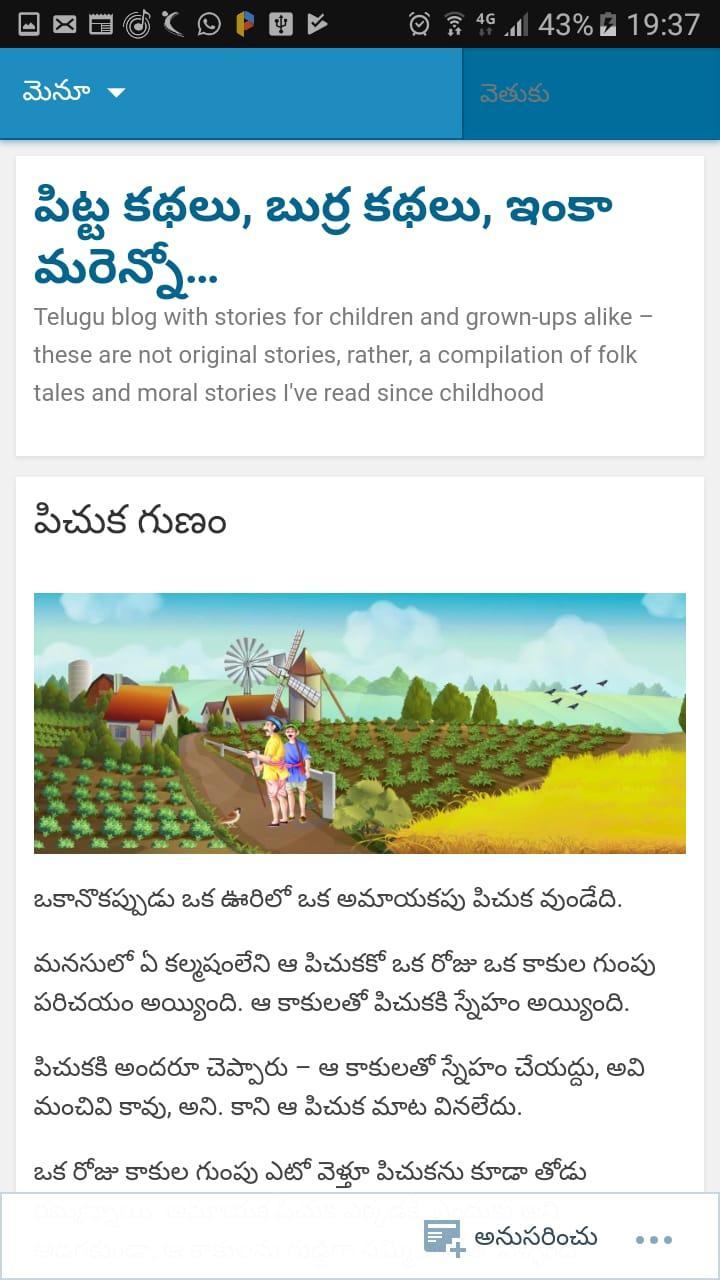
Task: Tap the వెతుకు search field
Action: (x=590, y=94)
